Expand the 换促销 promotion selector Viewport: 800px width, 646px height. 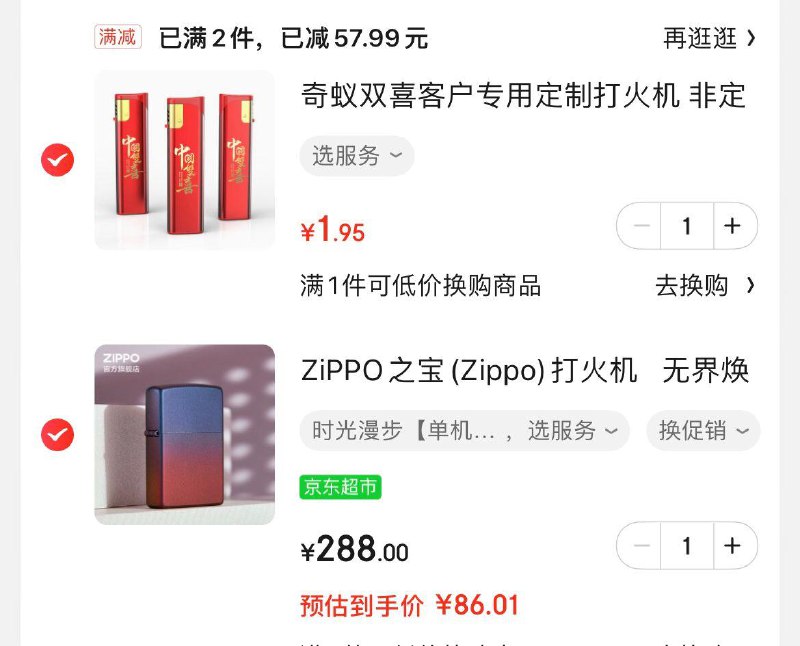tap(703, 431)
